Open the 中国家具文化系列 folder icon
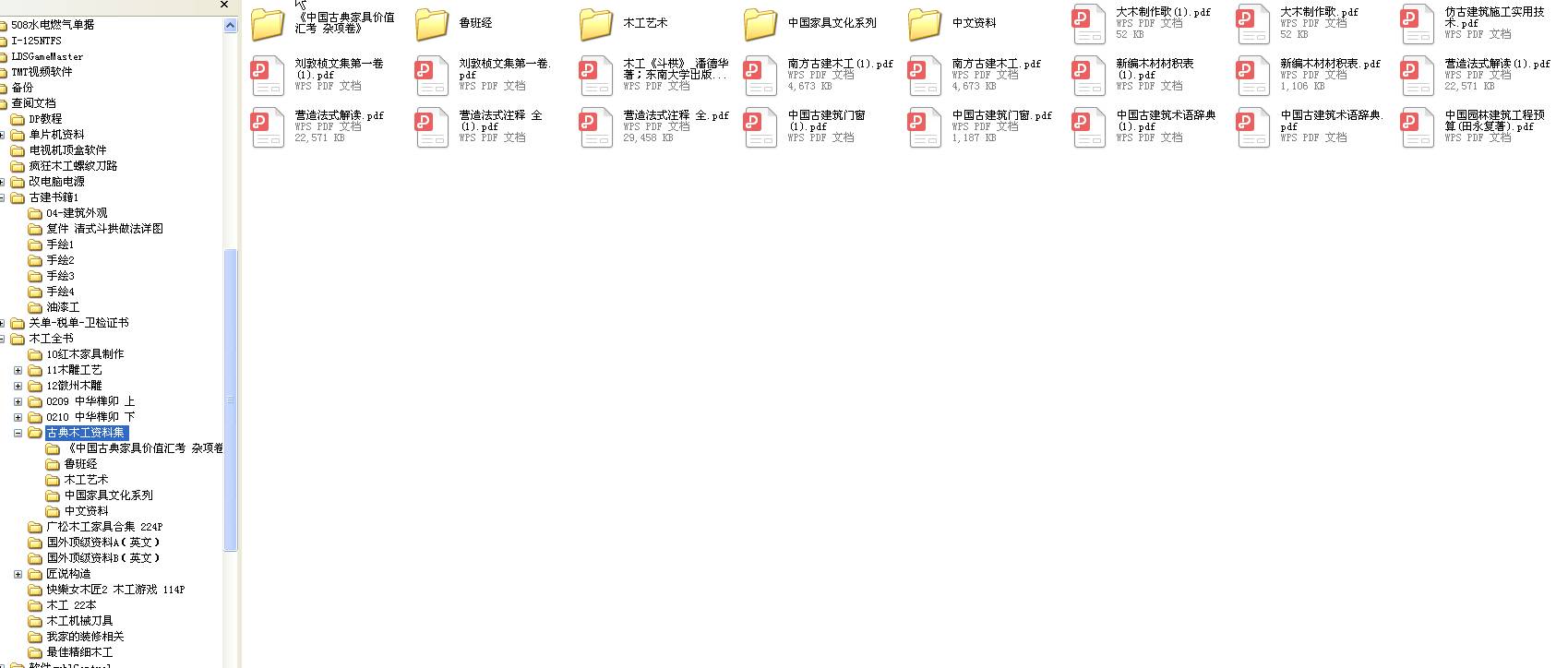The height and width of the screenshot is (668, 1568). pyautogui.click(x=760, y=25)
